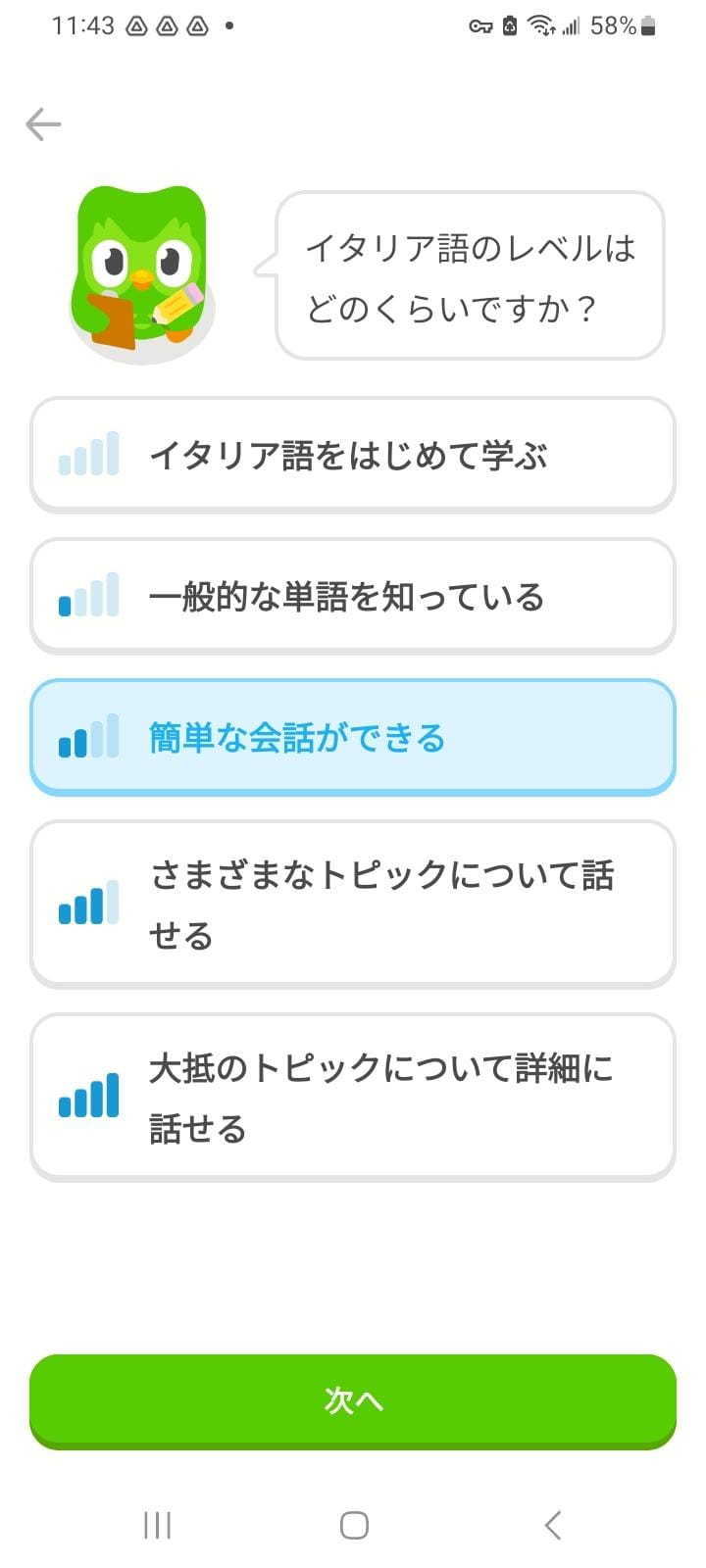The image size is (706, 1568).
Task: Tap the four-bar level icon next to the topics option
Action: (86, 904)
